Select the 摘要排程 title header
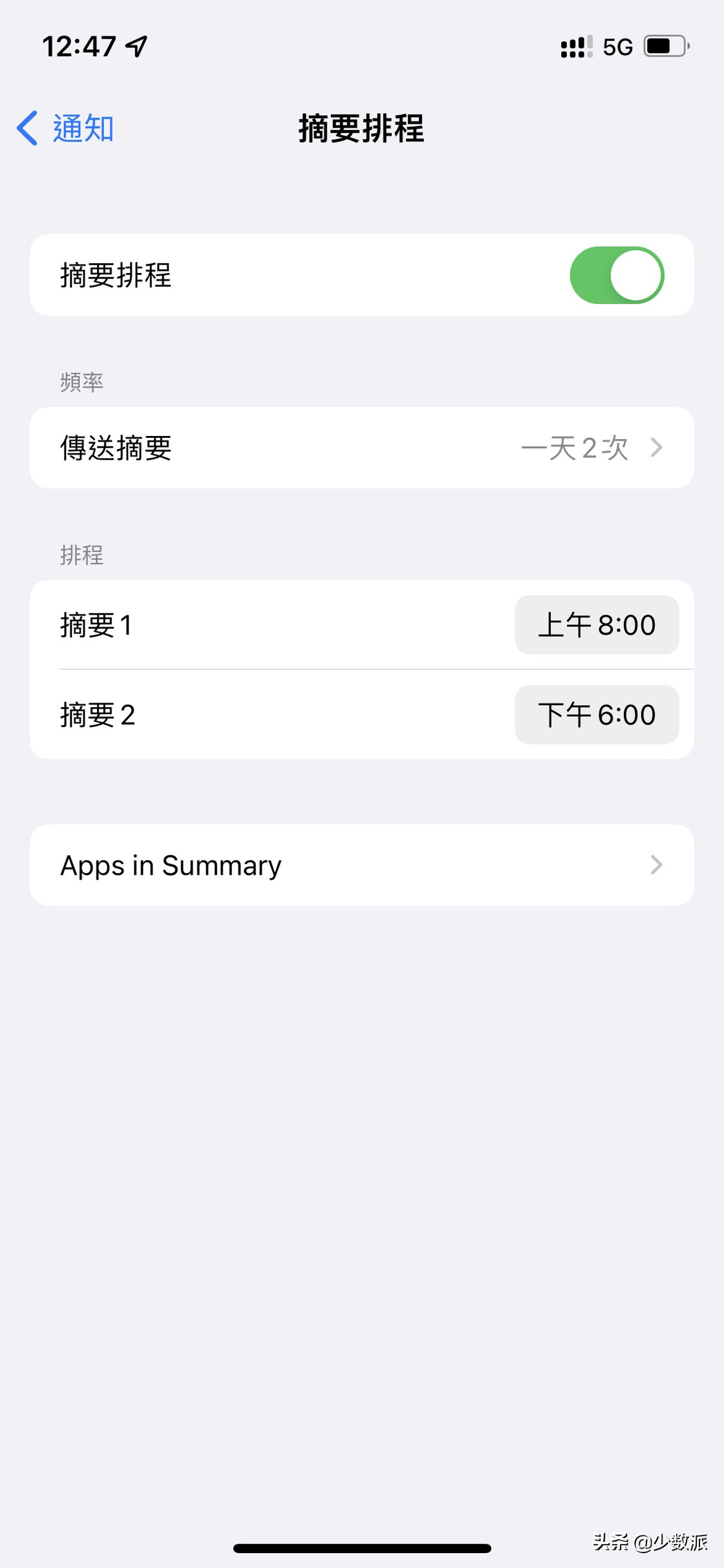Image resolution: width=724 pixels, height=1568 pixels. tap(361, 127)
